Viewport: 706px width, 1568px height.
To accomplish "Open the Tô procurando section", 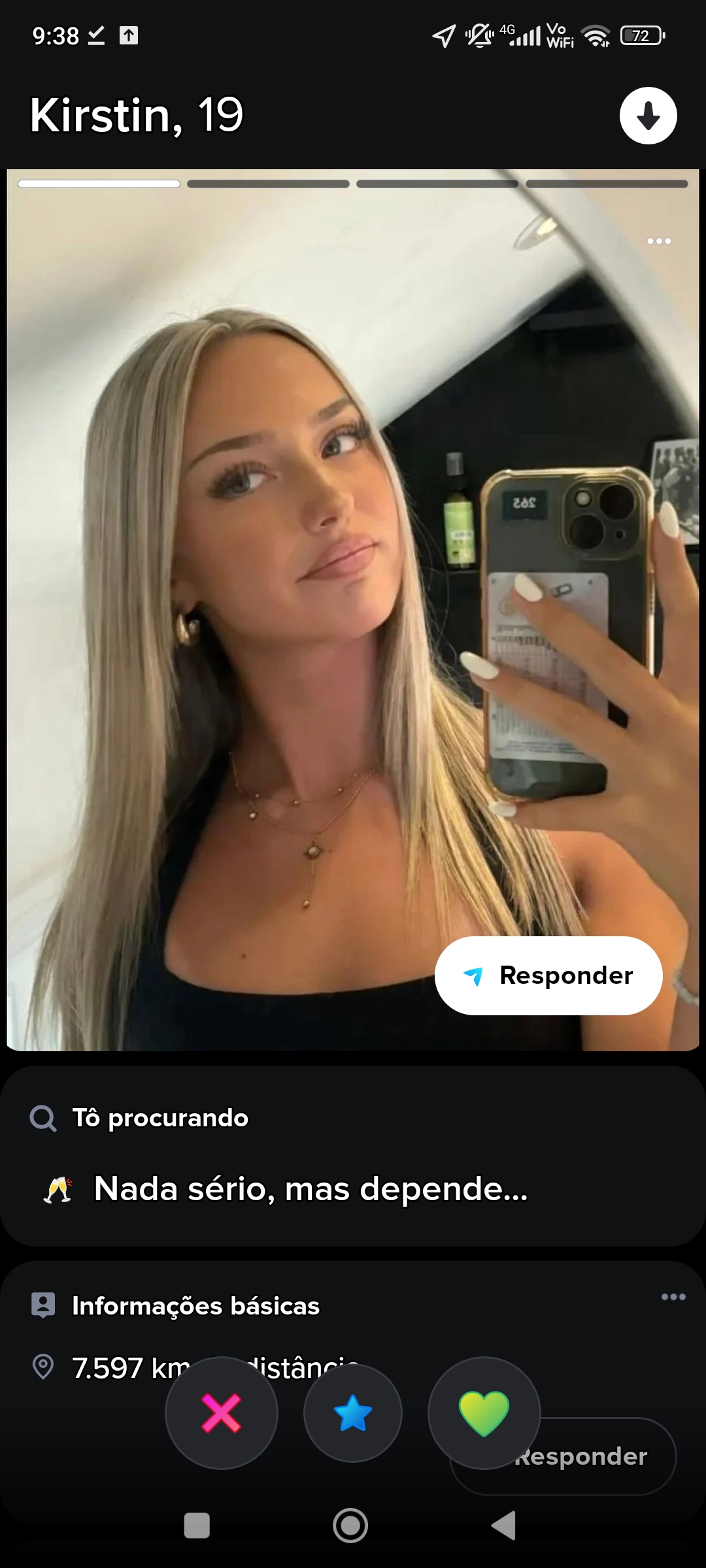I will coord(161,1118).
